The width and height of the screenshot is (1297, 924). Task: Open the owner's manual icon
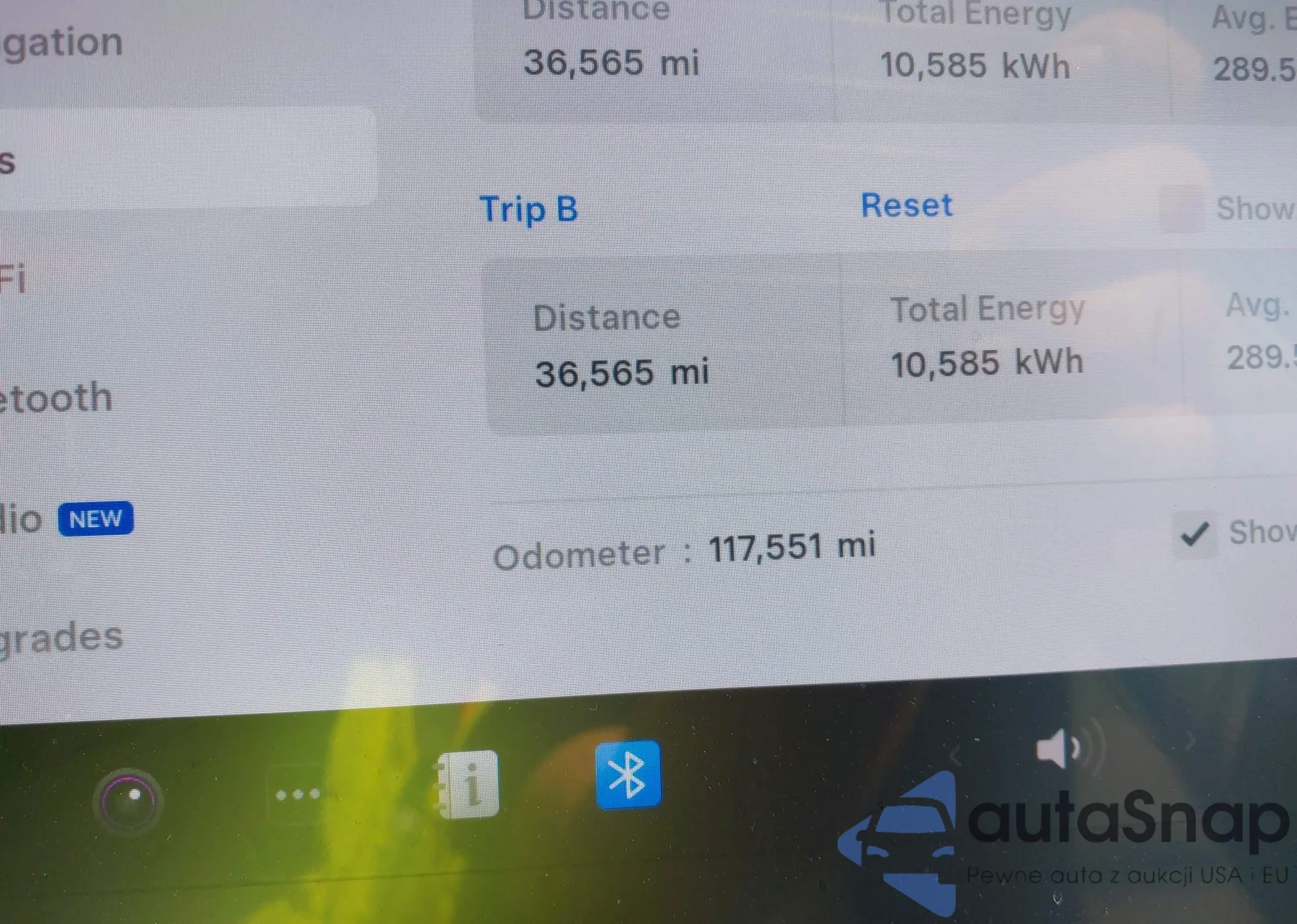(x=468, y=784)
